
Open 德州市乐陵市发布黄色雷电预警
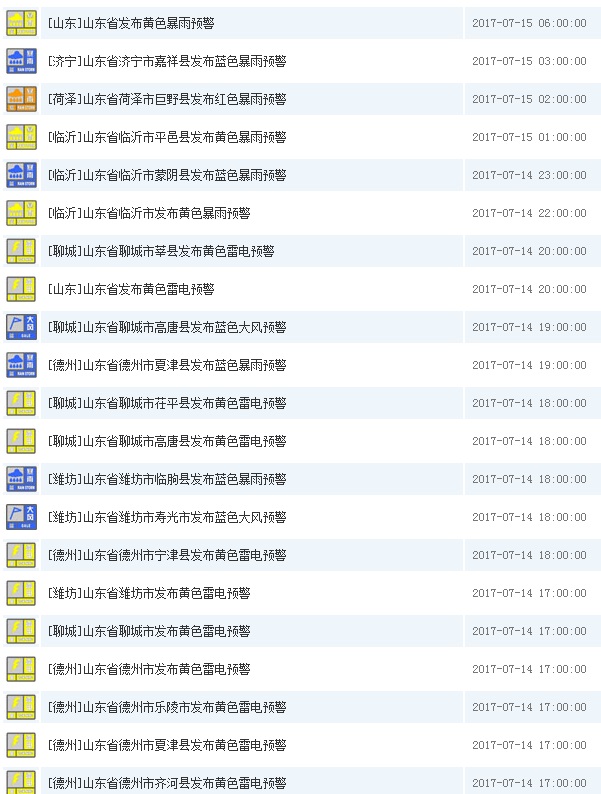(166, 707)
